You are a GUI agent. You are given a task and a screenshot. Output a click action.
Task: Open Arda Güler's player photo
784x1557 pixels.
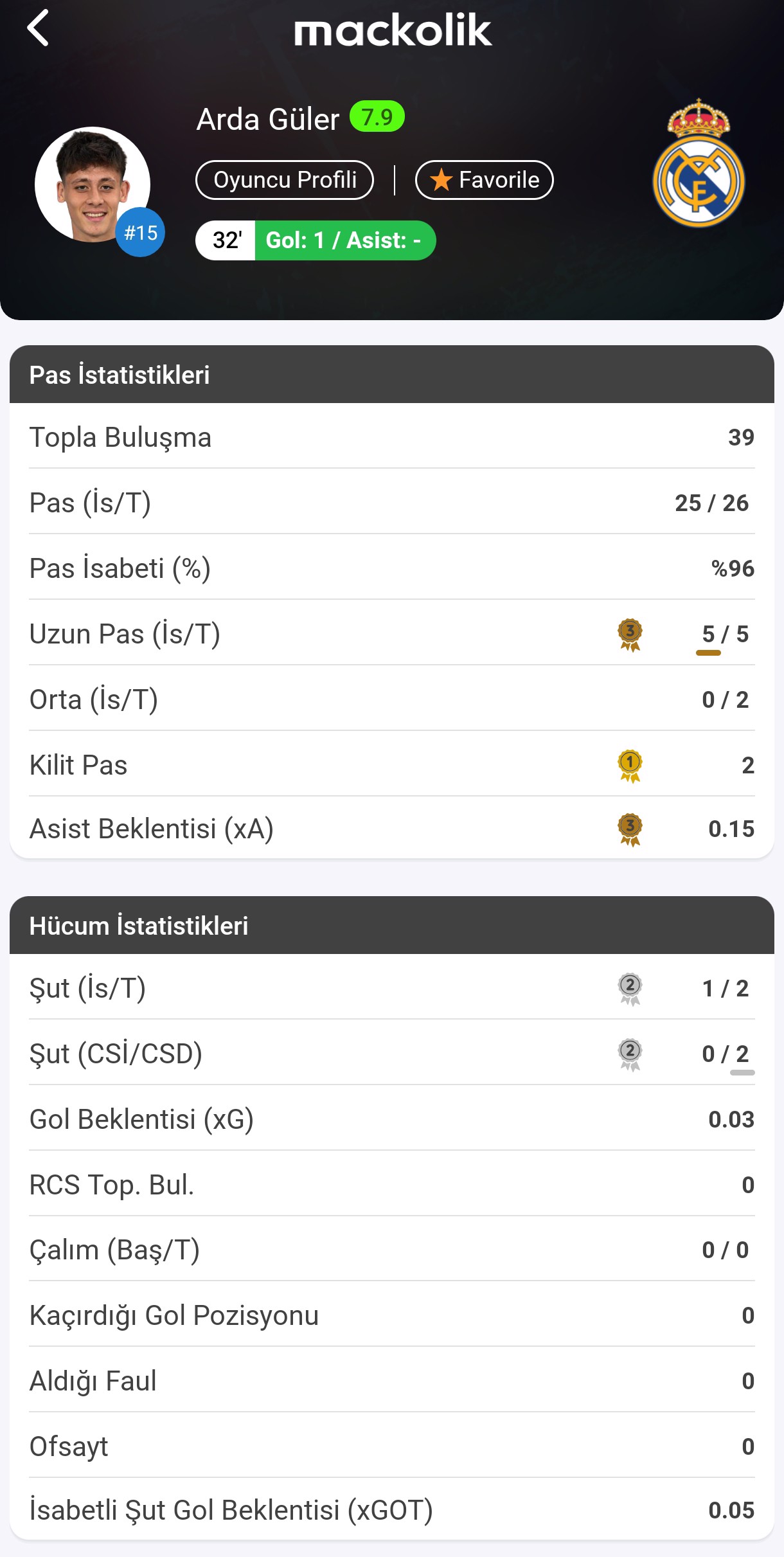92,184
